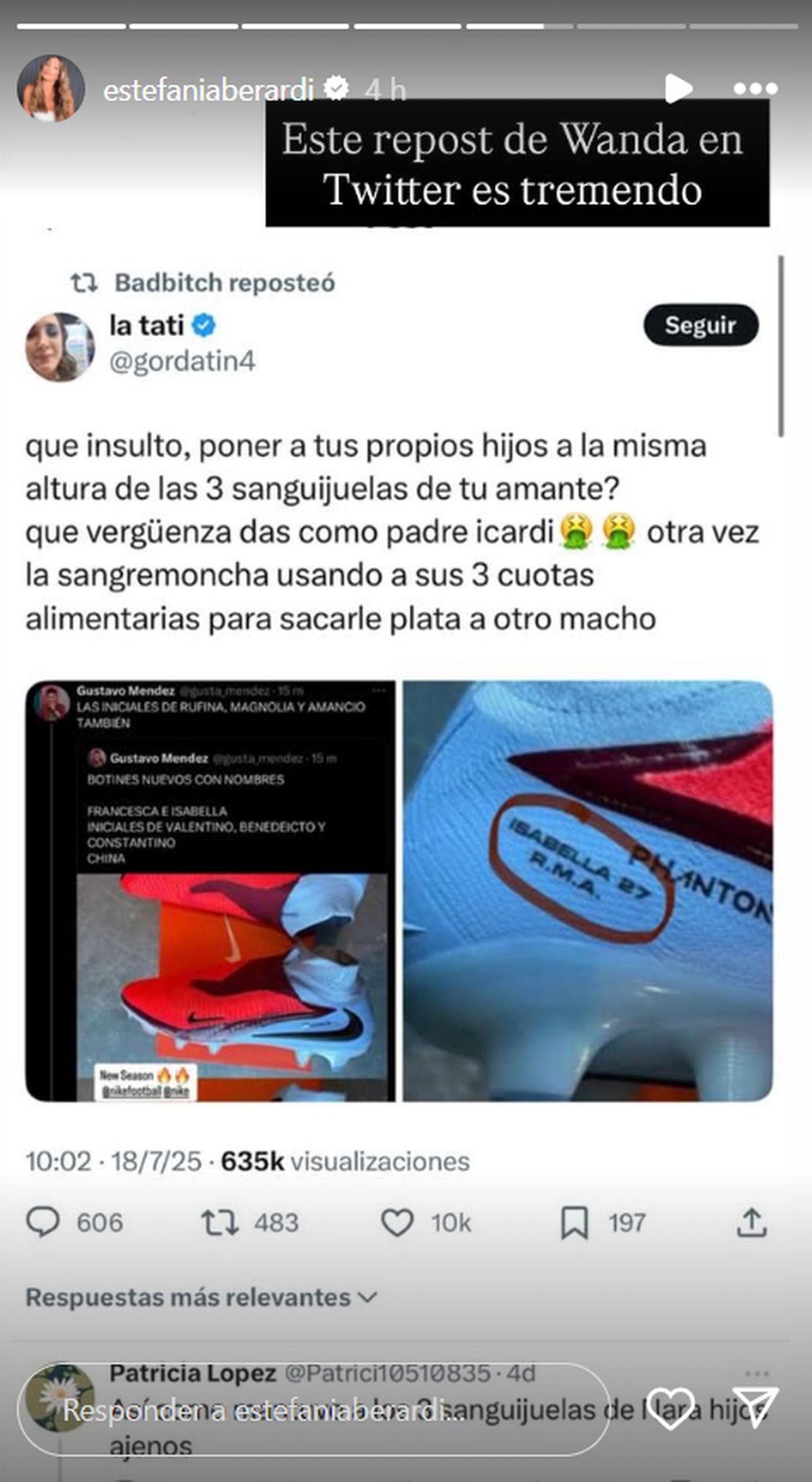Open estefaniaberardi's profile picture
Image resolution: width=812 pixels, height=1482 pixels.
[x=51, y=89]
